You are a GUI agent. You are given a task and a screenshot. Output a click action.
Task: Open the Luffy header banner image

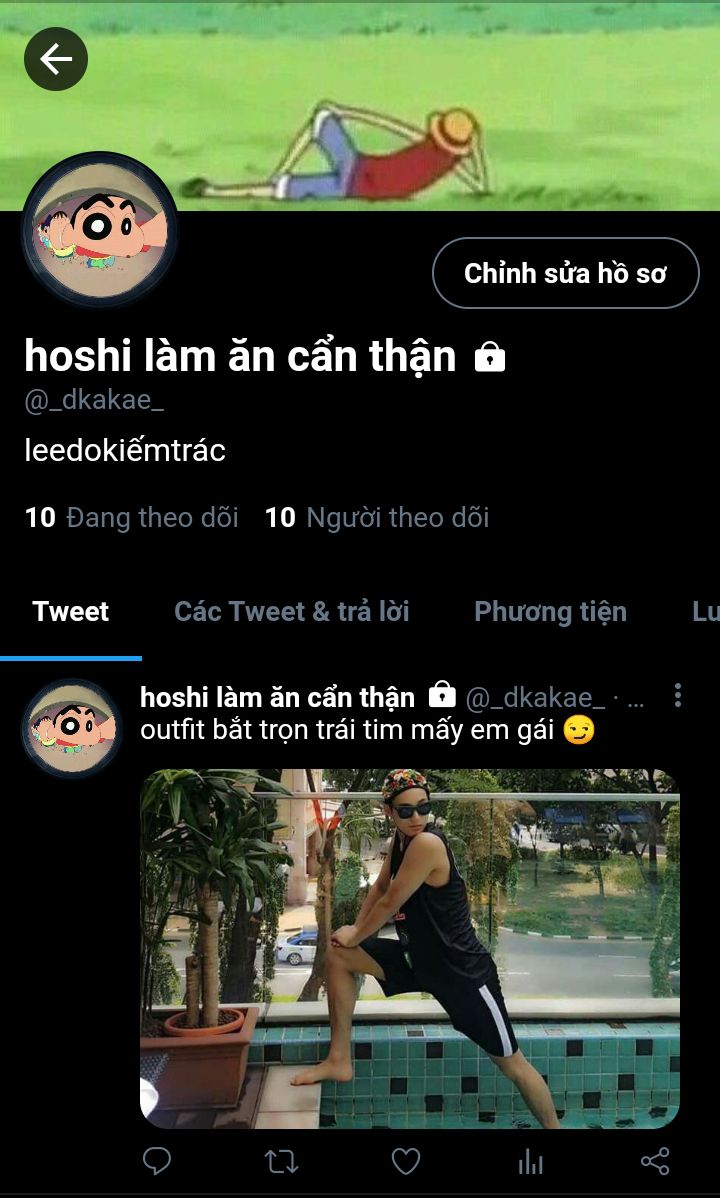click(400, 110)
